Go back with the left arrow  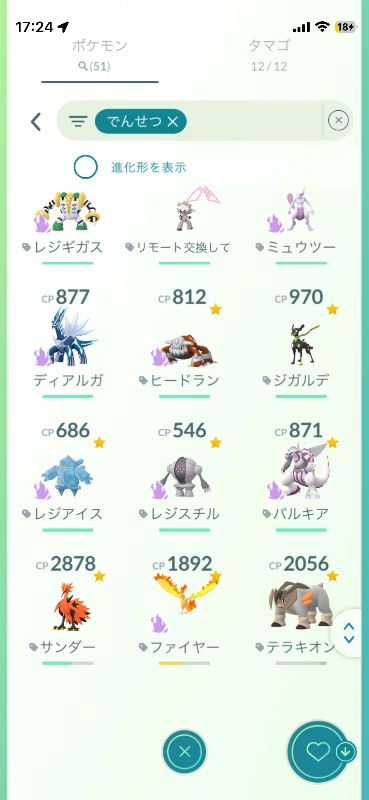click(x=36, y=121)
